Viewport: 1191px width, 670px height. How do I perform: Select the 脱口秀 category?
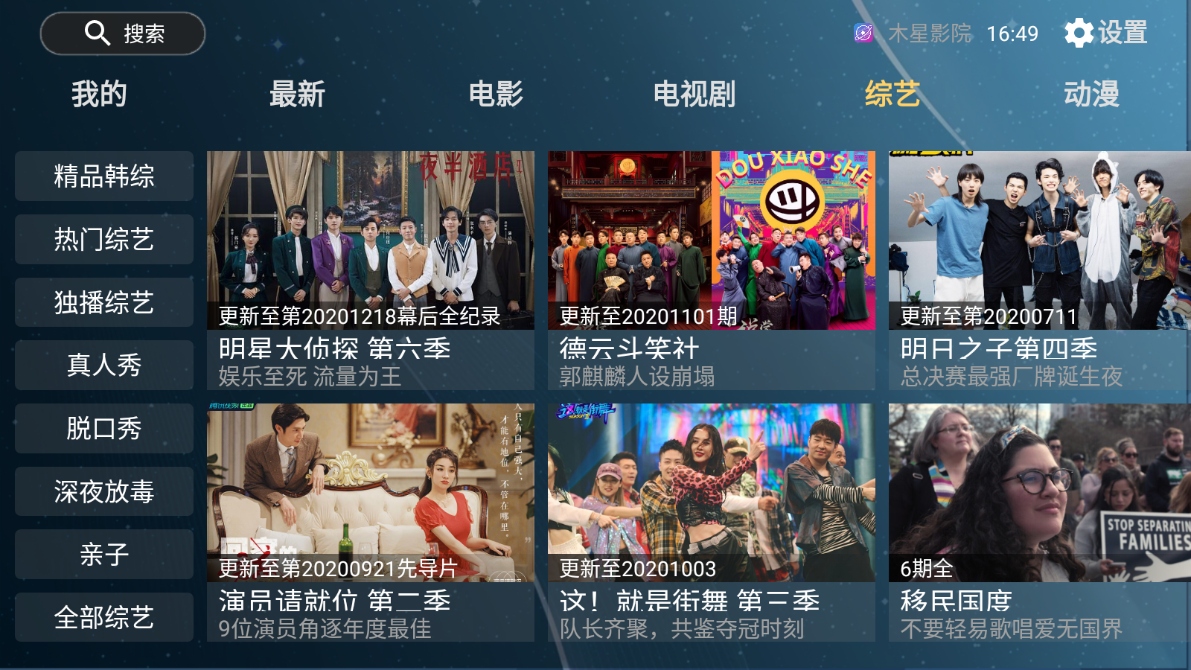tap(104, 429)
